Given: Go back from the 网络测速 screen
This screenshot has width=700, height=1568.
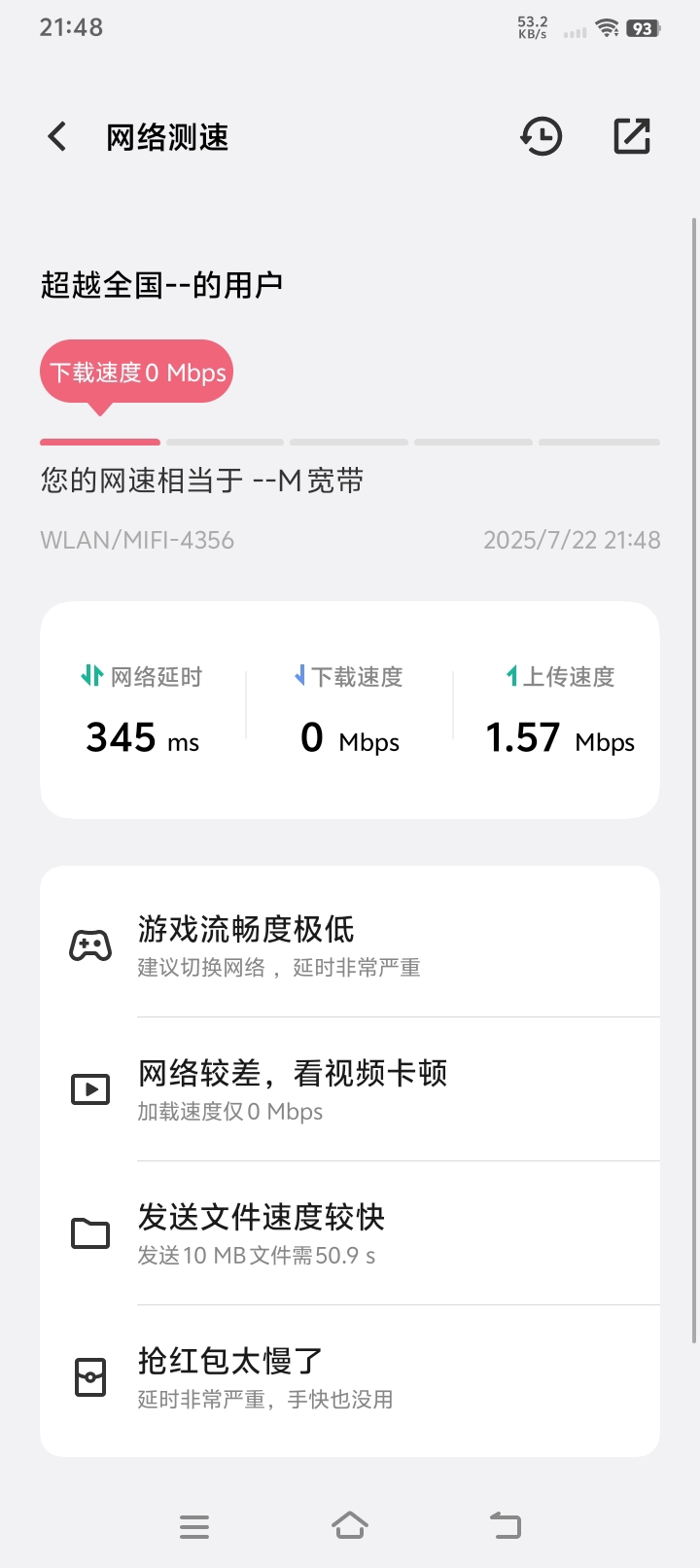Looking at the screenshot, I should (x=57, y=137).
